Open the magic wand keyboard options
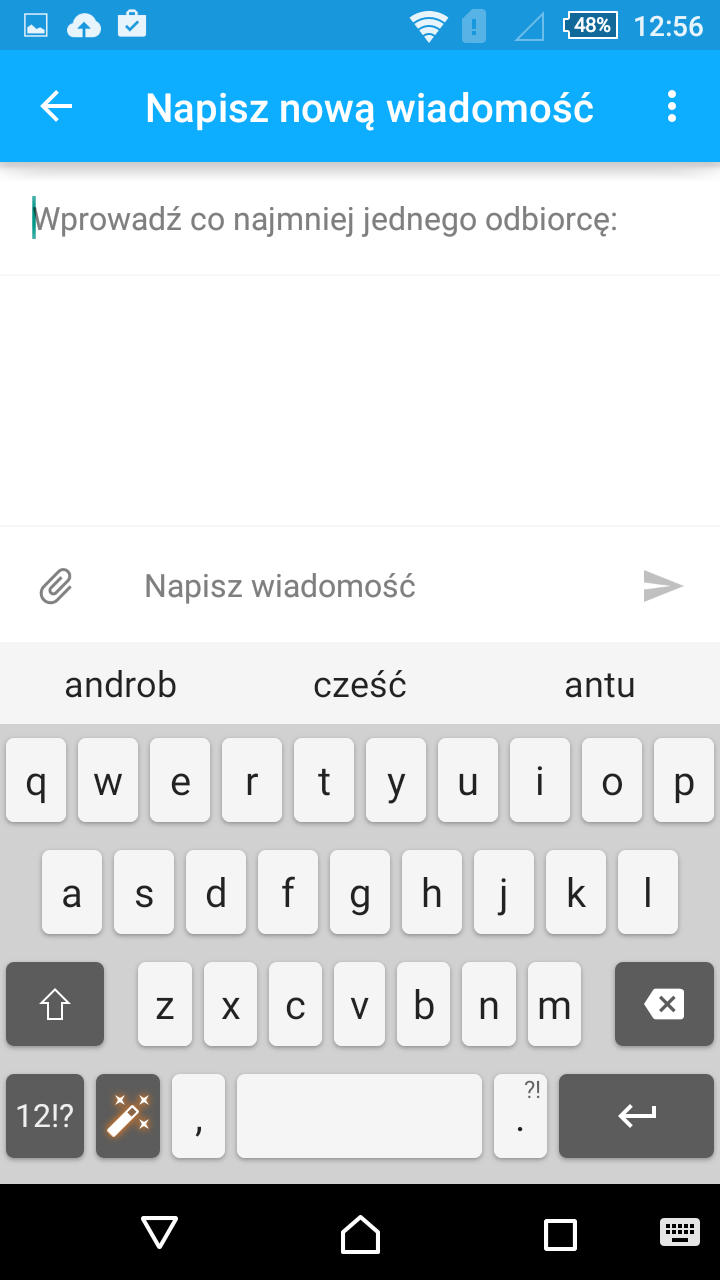This screenshot has height=1280, width=720. tap(128, 1116)
